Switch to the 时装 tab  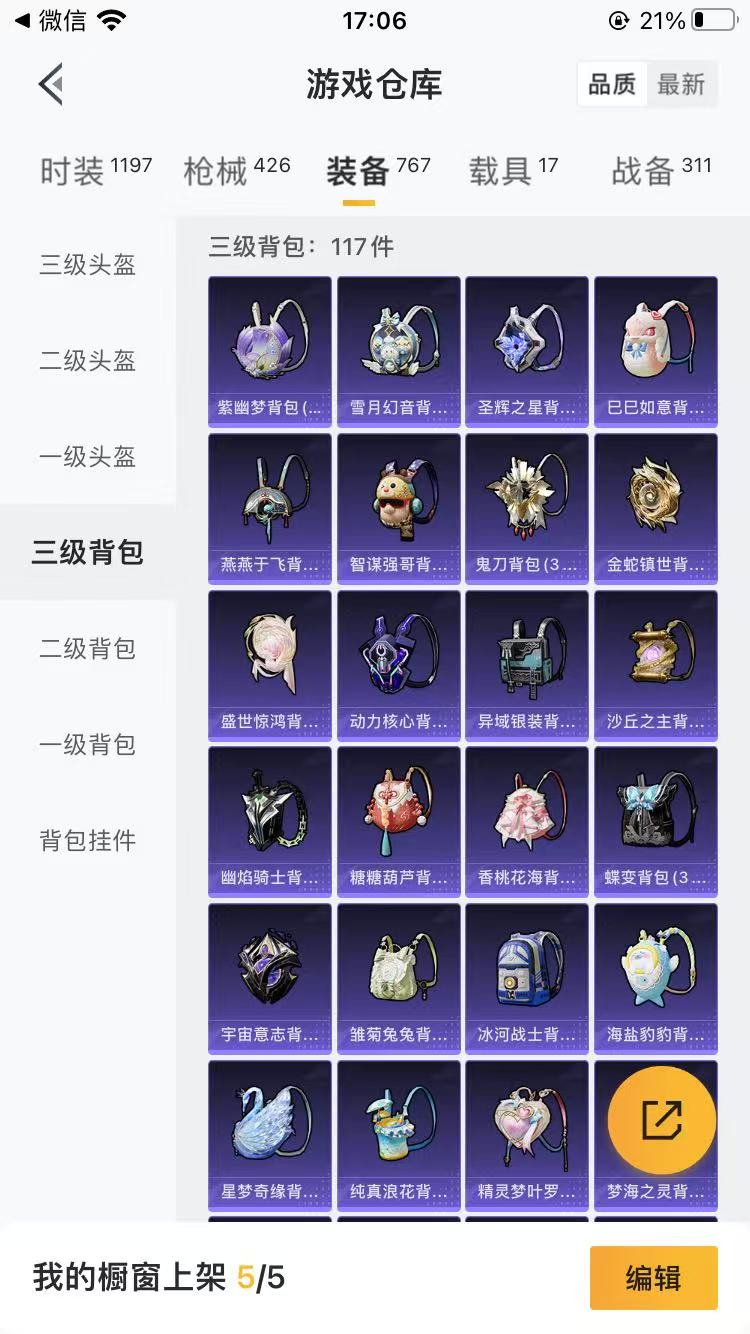[95, 170]
